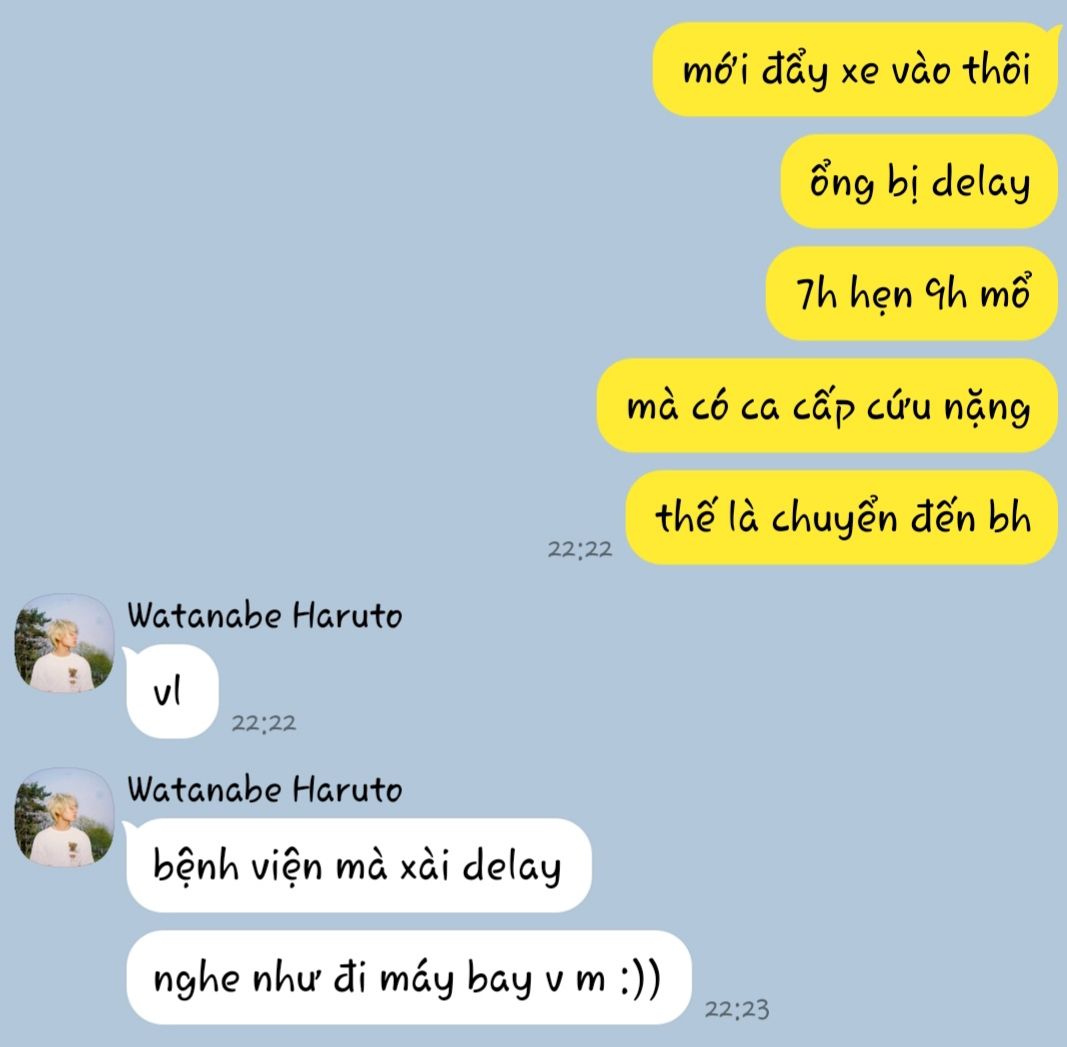Tap Haruto's avatar beside "bệnh viện mà xài delay"

(63, 817)
